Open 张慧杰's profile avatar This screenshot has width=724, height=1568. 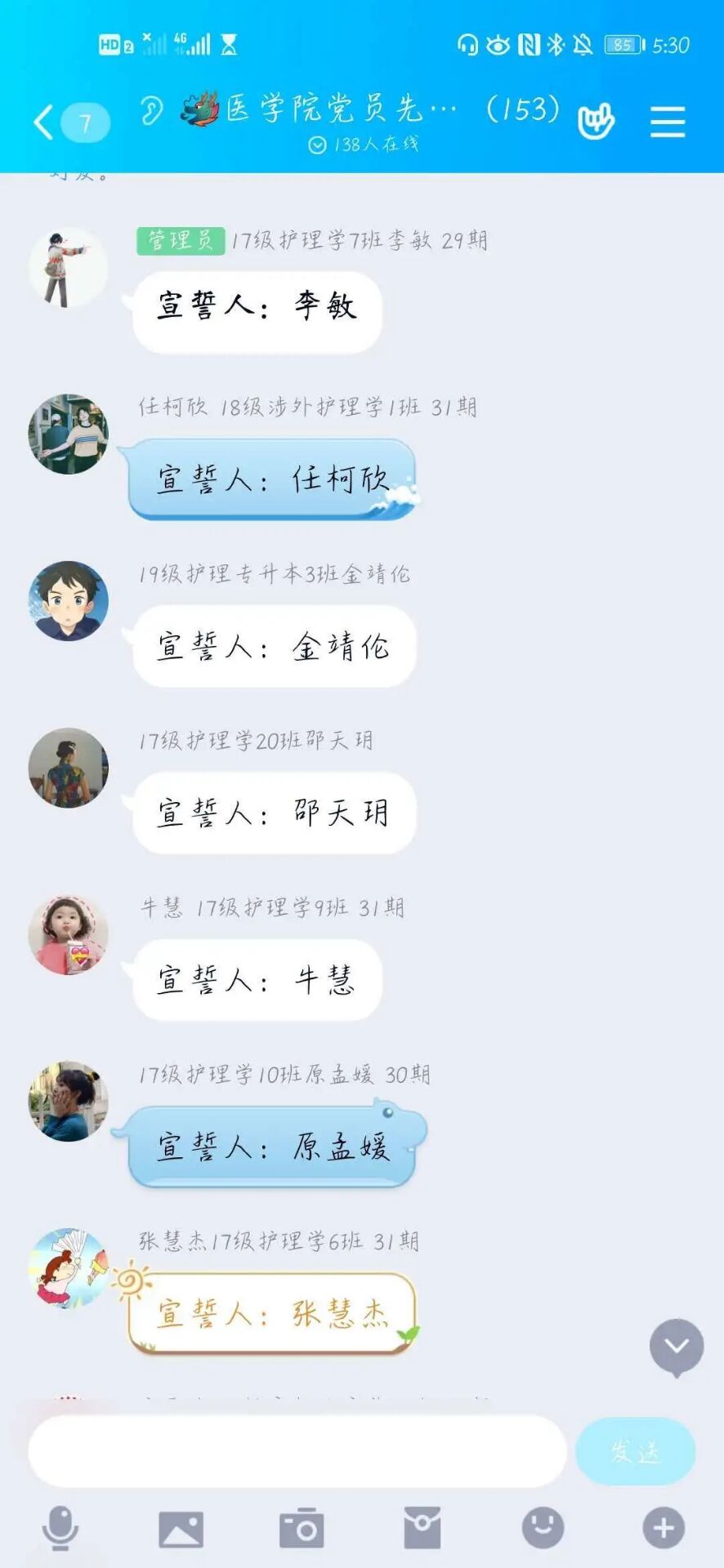69,1268
